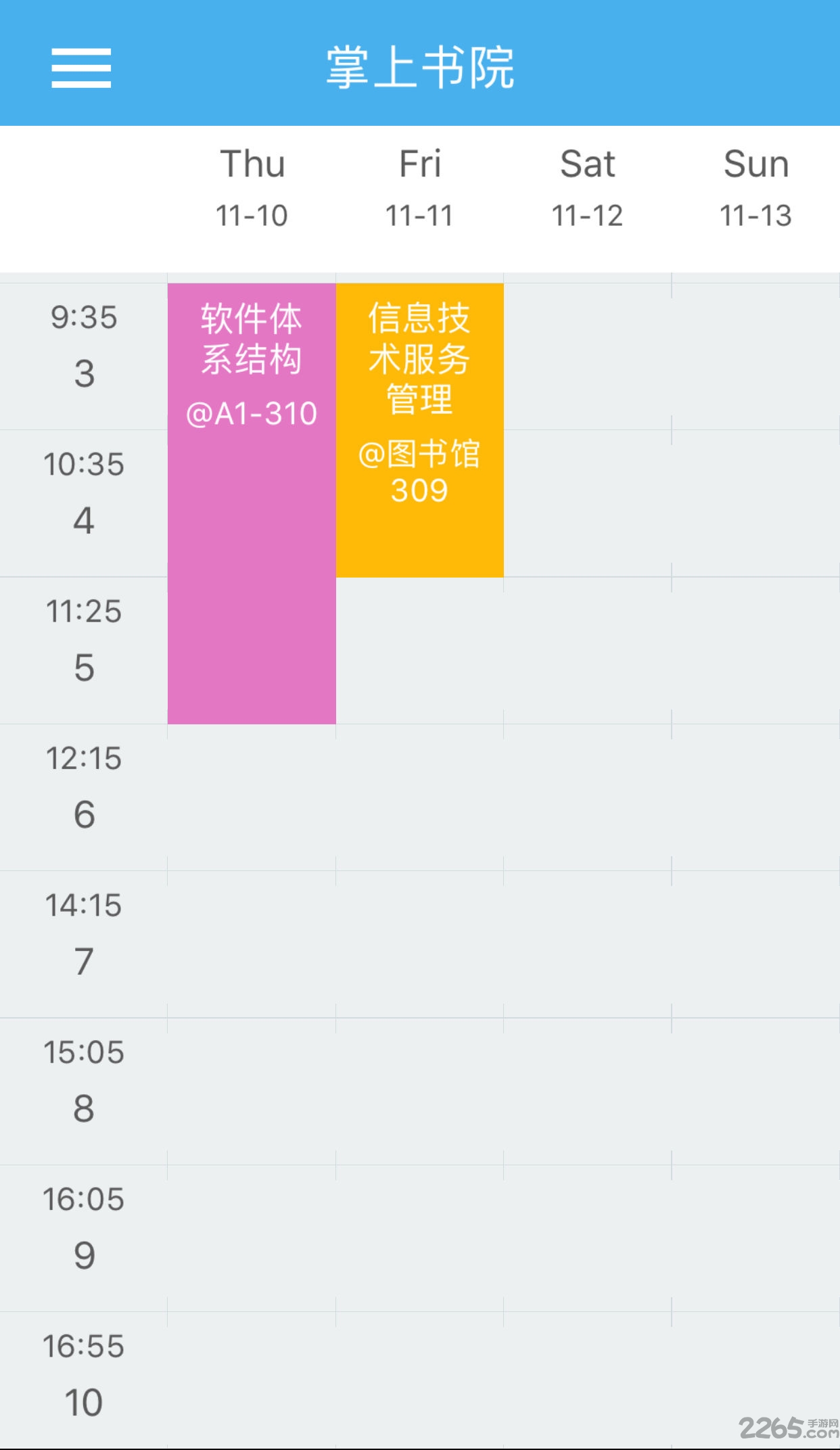Select the Sun 11-13 day column header
This screenshot has width=840, height=1450.
click(754, 186)
